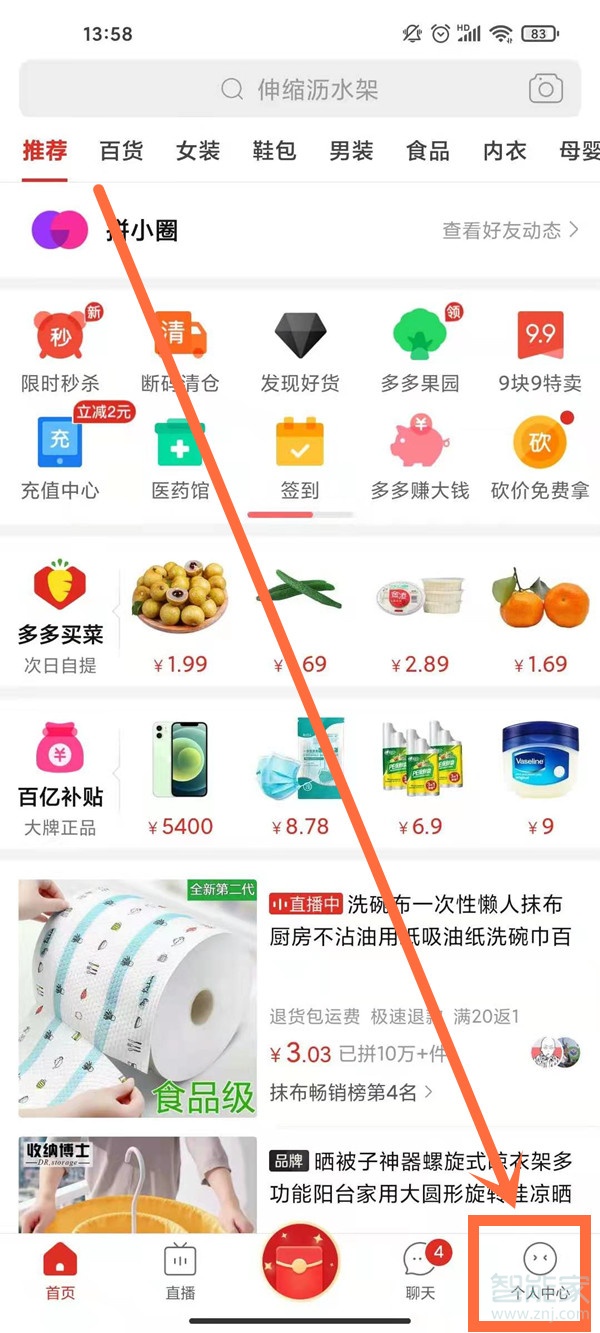Open the ¥5400 phone deal

pos(181,777)
